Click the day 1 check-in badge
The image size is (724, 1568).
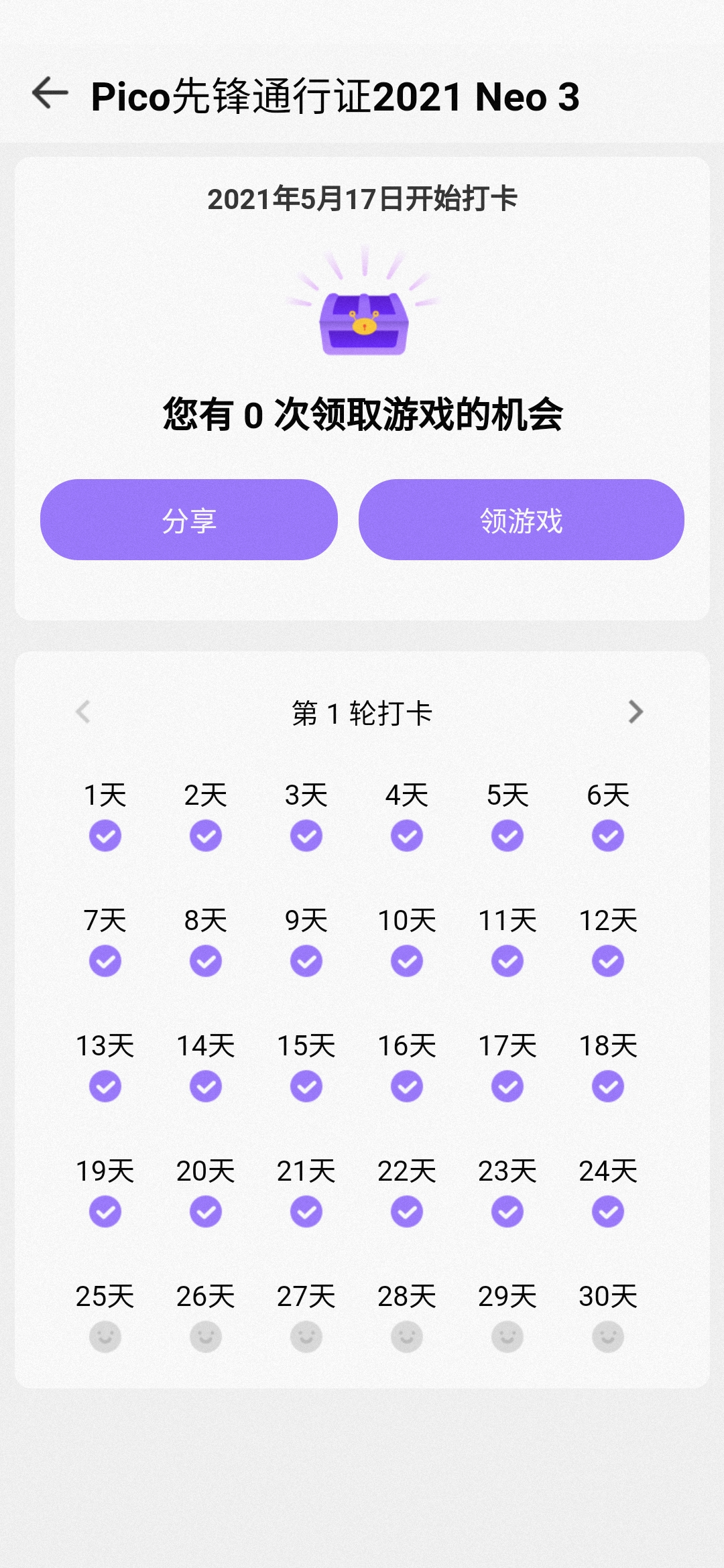[105, 834]
